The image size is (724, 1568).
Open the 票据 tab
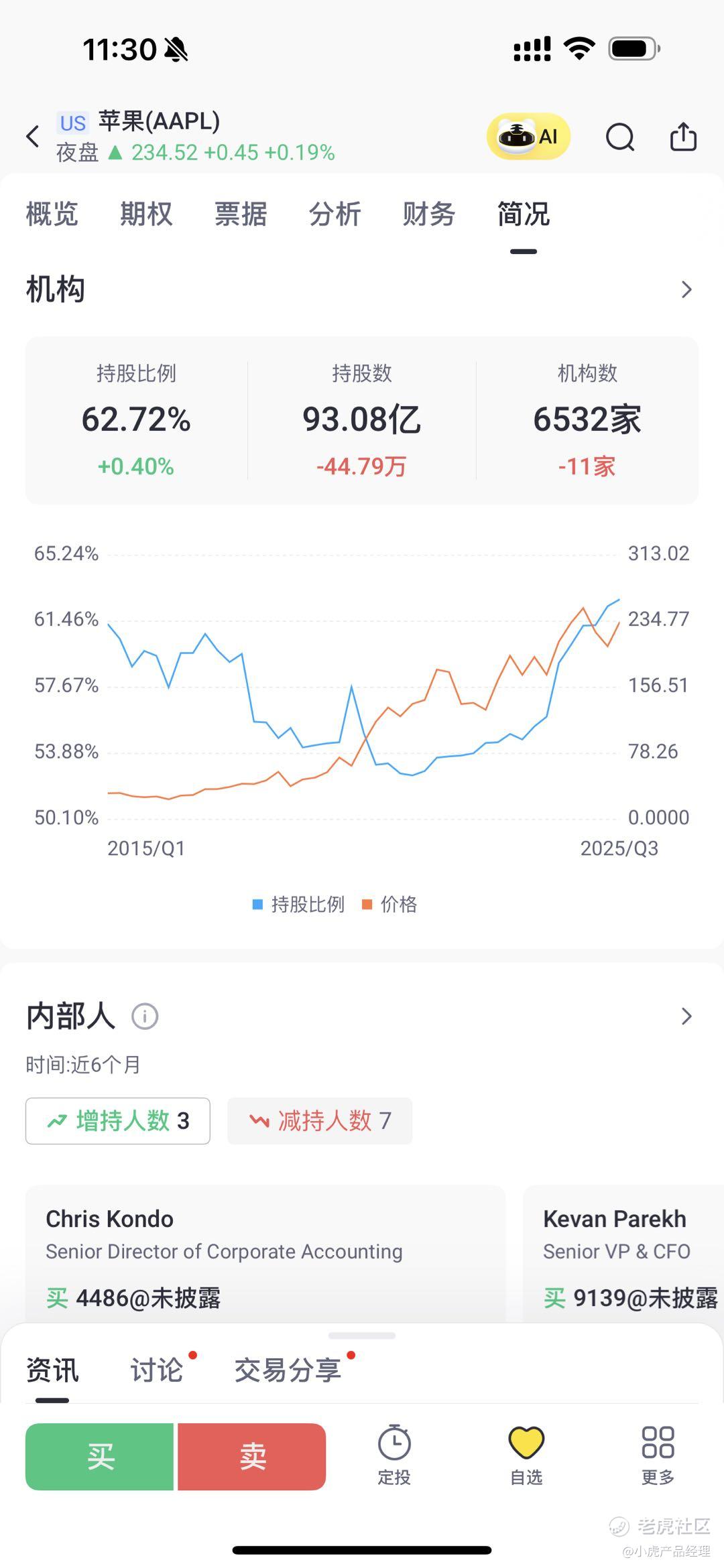[241, 214]
